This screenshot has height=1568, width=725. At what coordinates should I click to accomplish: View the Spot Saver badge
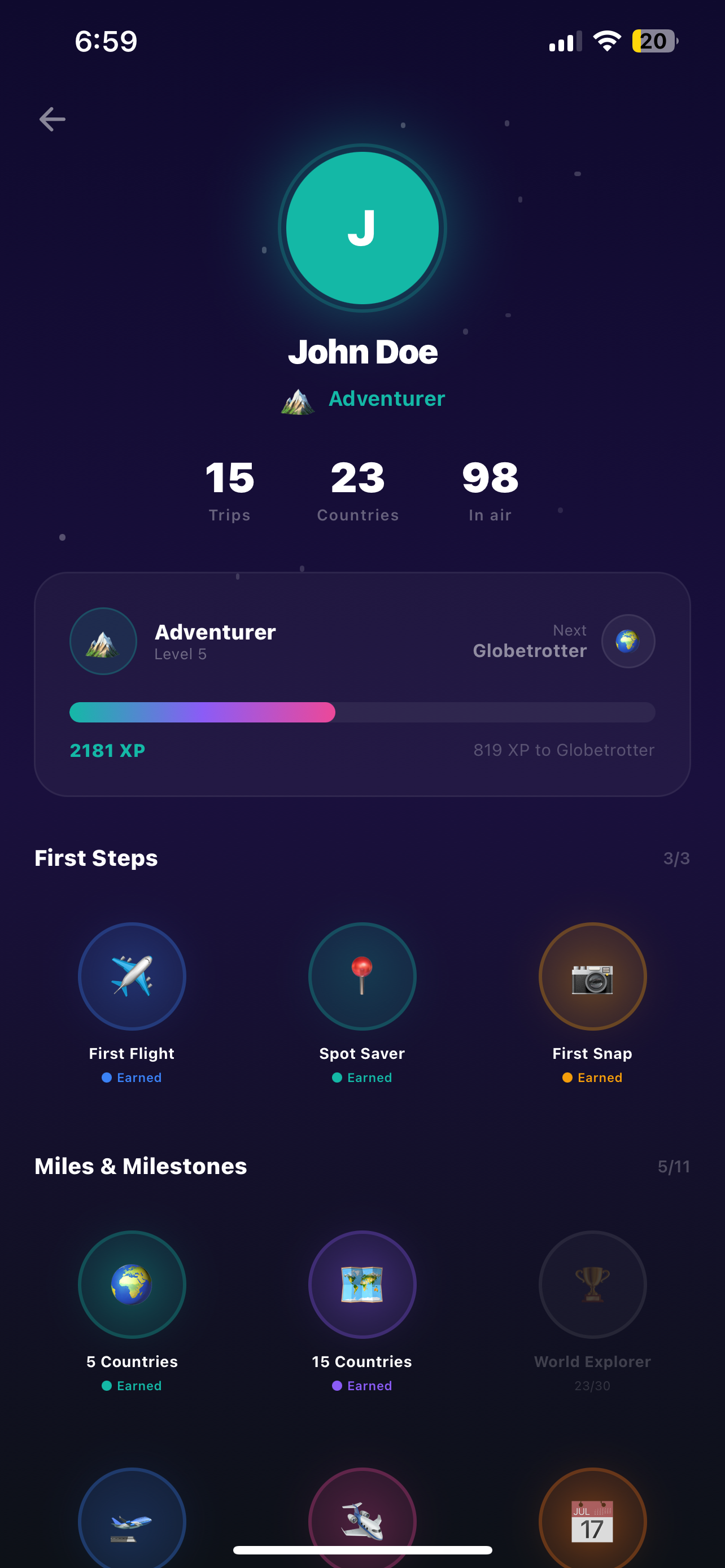[362, 976]
